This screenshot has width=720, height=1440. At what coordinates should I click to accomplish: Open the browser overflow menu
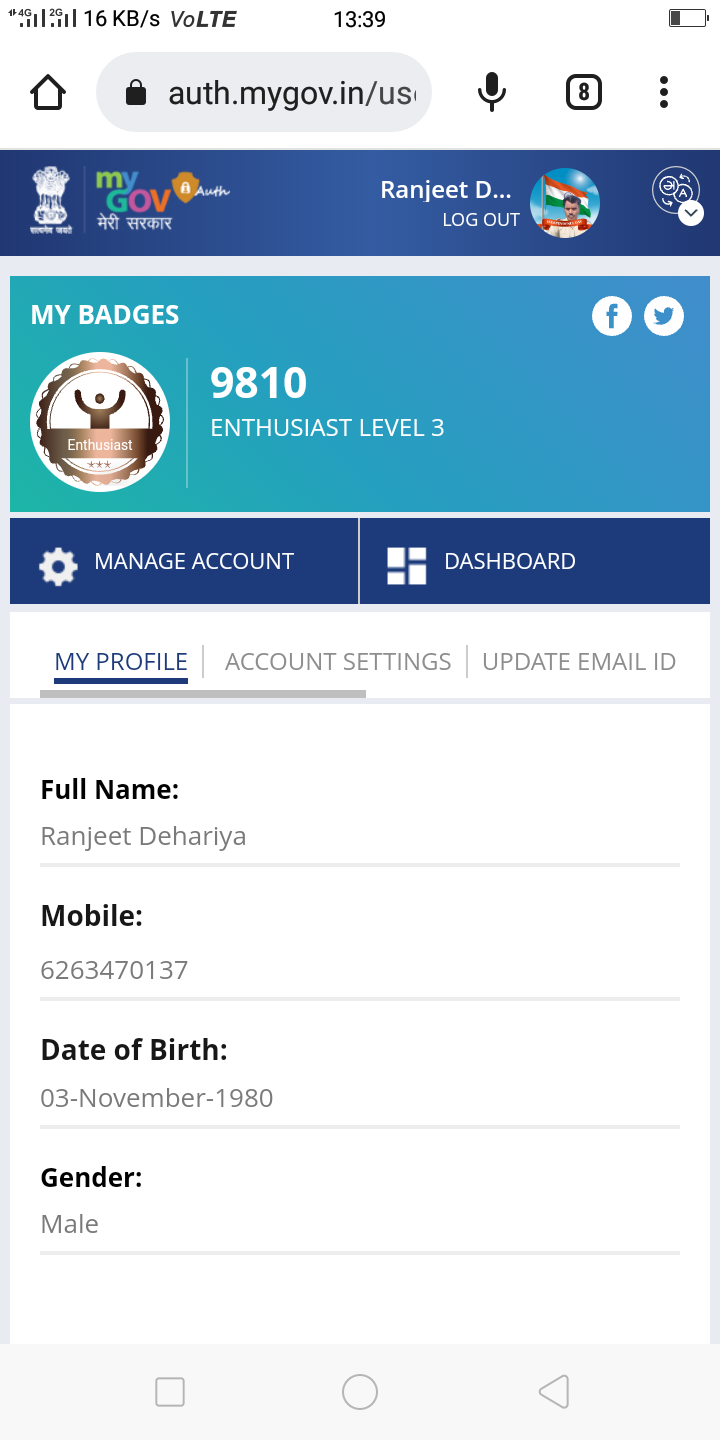(x=664, y=93)
